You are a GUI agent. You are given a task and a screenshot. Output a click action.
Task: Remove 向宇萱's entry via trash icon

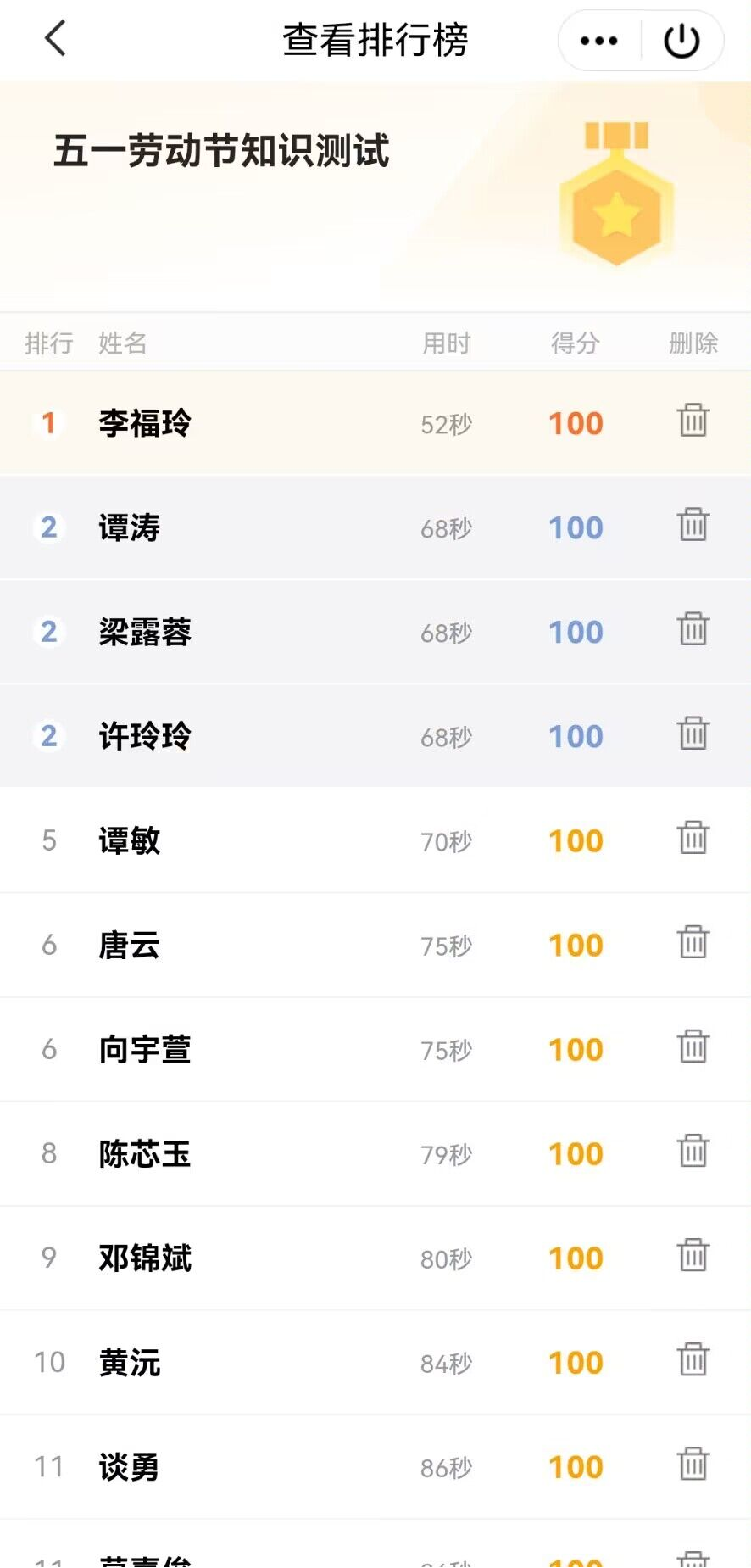tap(693, 1046)
